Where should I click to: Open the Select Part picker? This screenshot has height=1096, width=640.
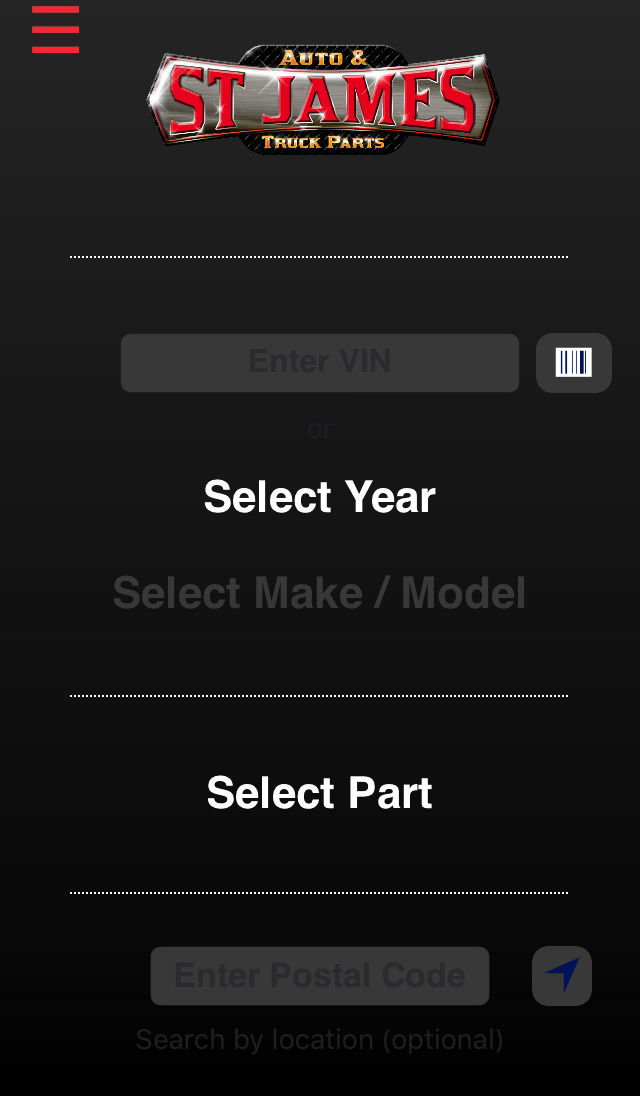(319, 793)
